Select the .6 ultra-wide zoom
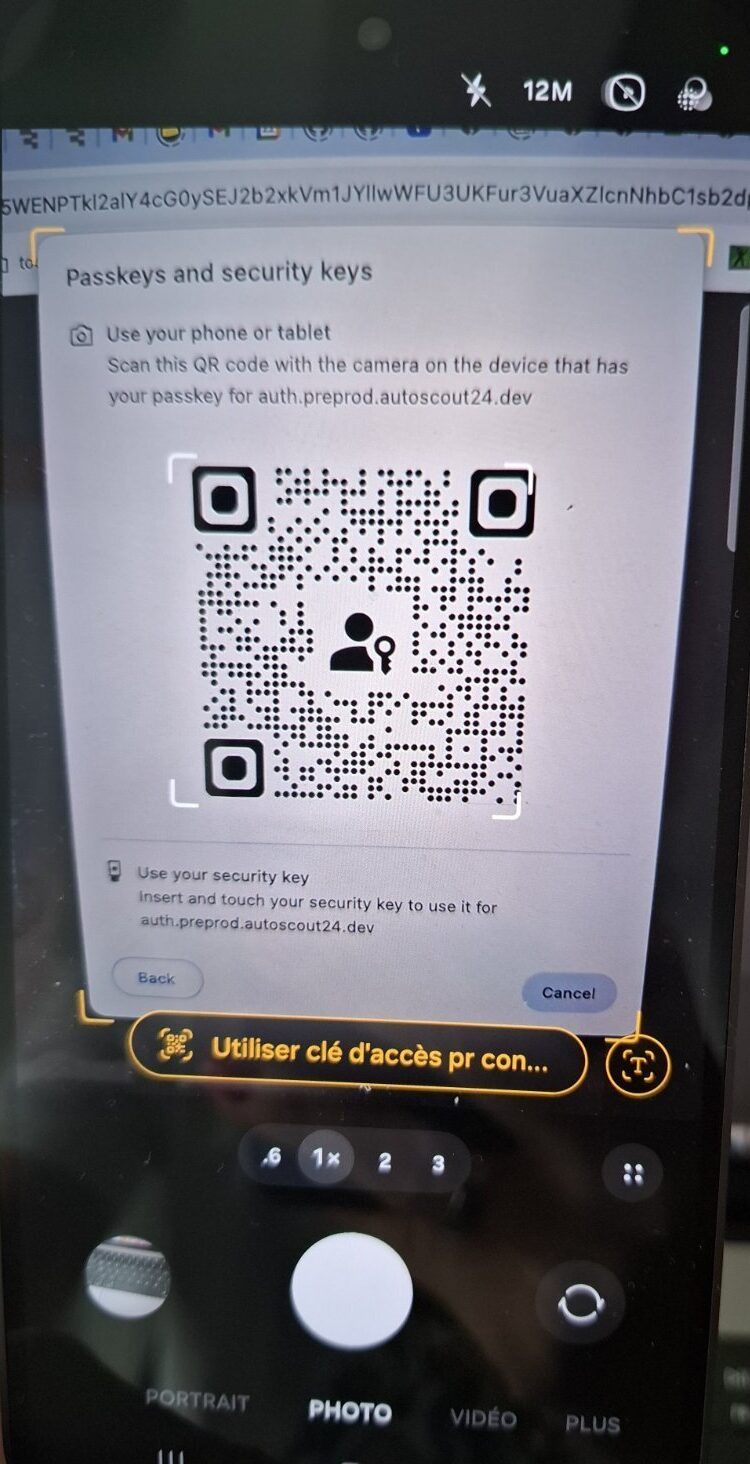The width and height of the screenshot is (750, 1464). [x=271, y=1158]
